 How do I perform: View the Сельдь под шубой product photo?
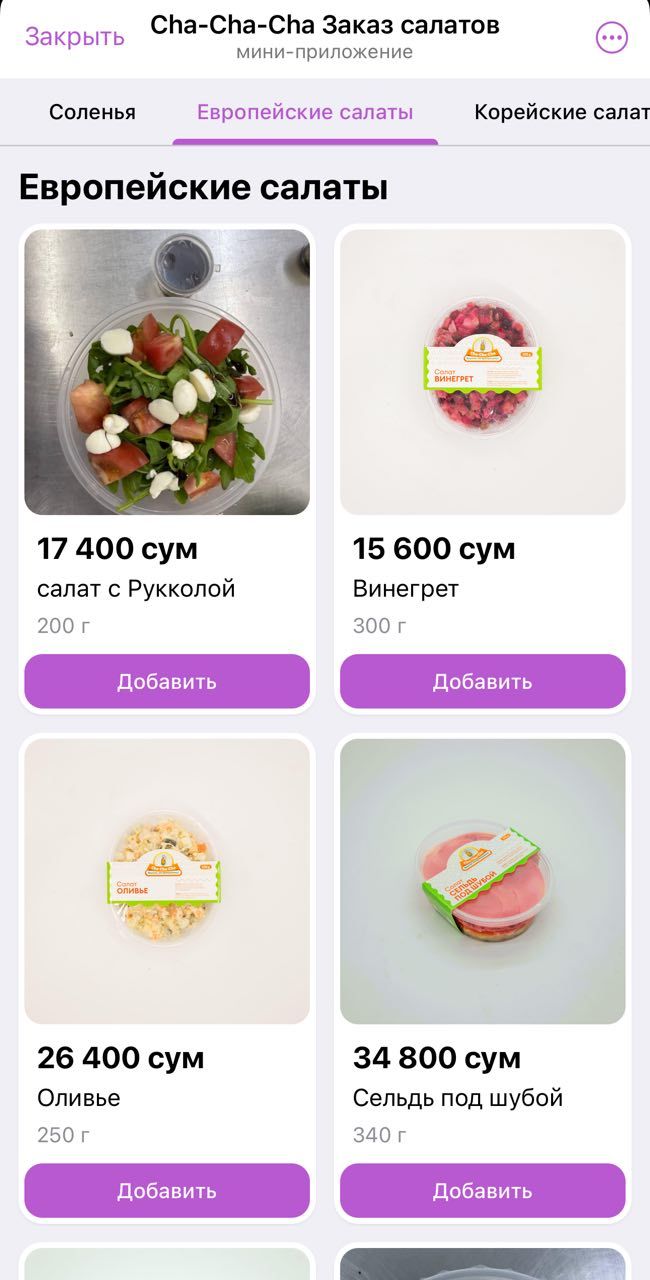[x=482, y=881]
